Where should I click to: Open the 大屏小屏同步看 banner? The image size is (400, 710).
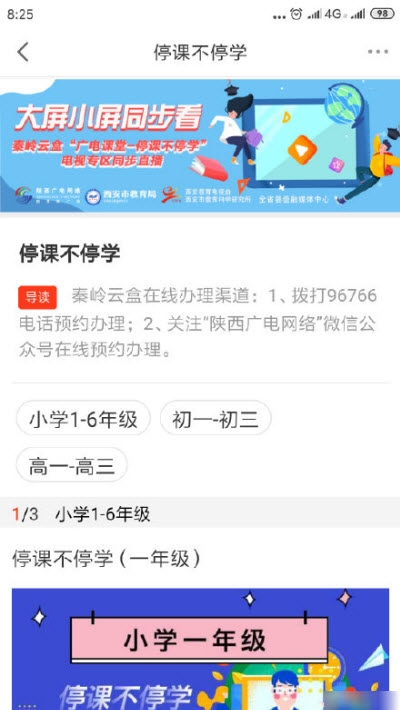(x=200, y=145)
